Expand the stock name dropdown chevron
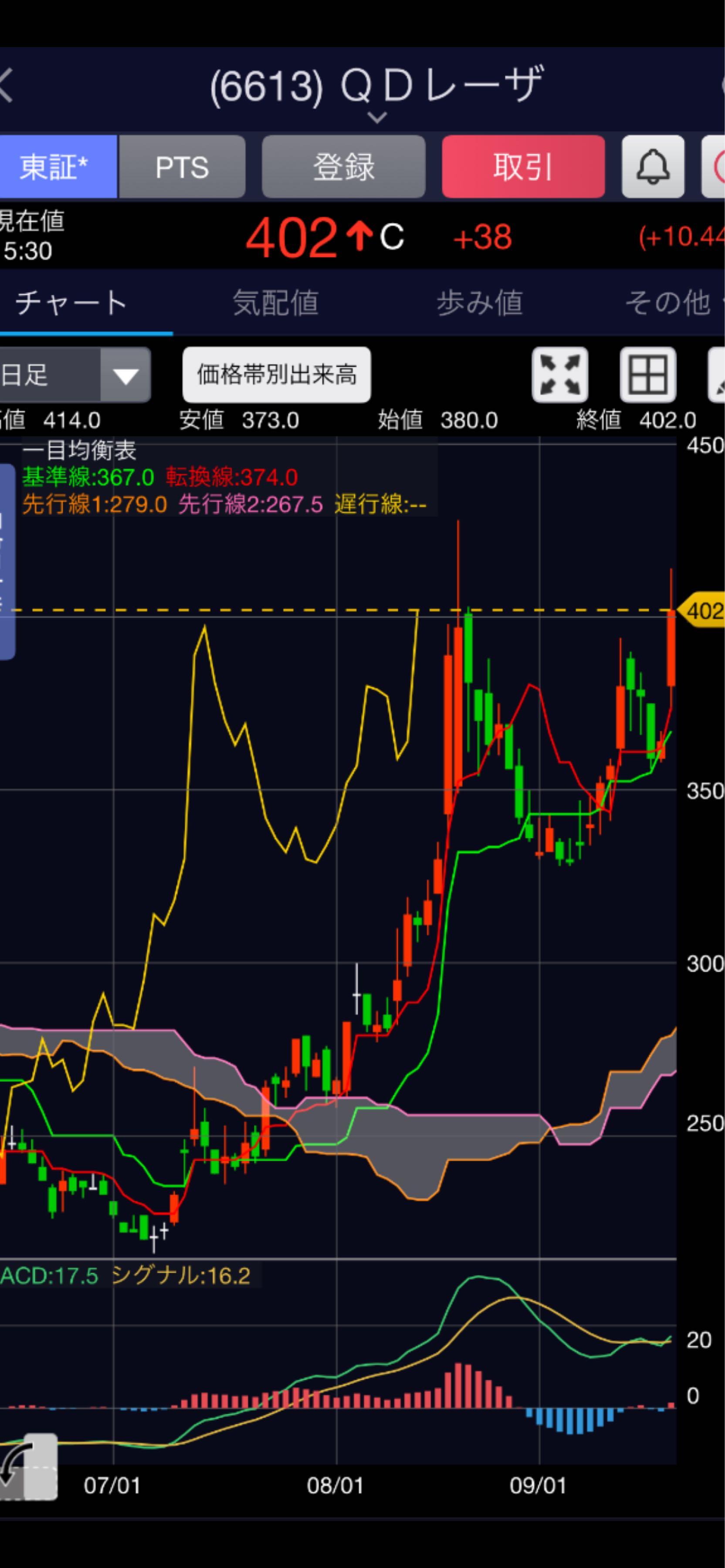 [x=377, y=117]
